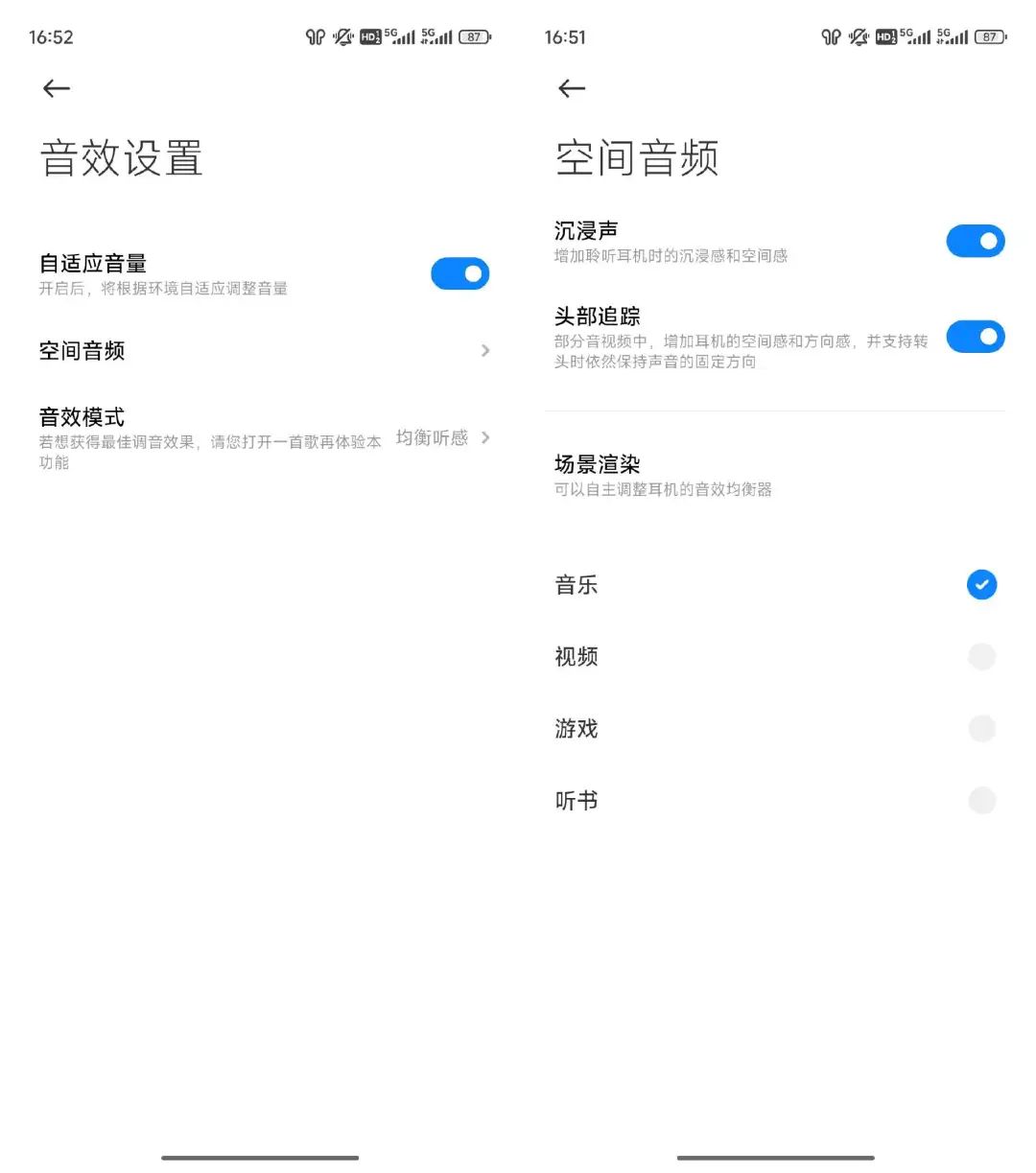Go back from the 音效设置 screen
Viewport: 1036px width, 1173px height.
point(57,88)
